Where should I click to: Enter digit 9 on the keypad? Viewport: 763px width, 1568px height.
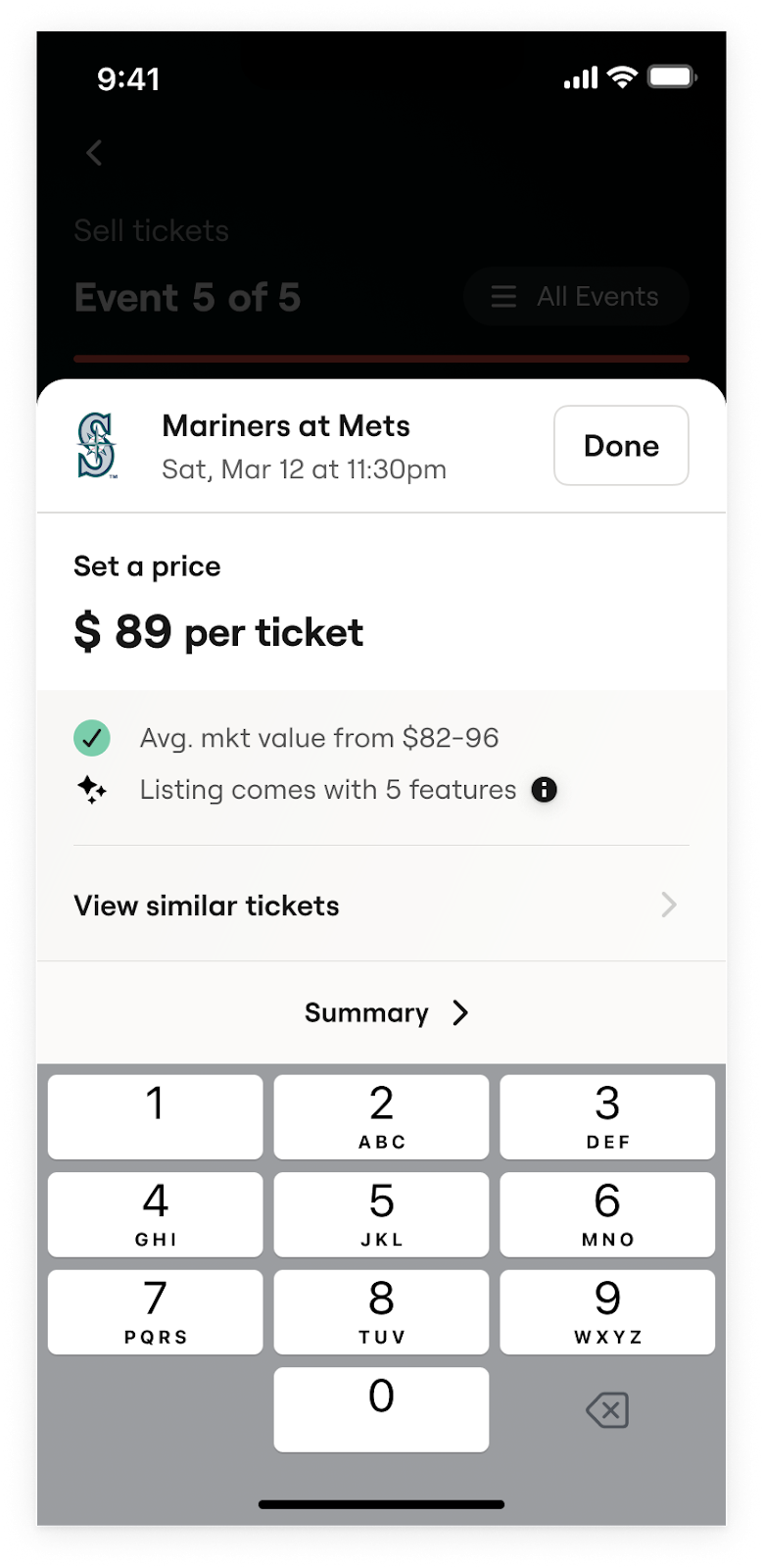(607, 1311)
